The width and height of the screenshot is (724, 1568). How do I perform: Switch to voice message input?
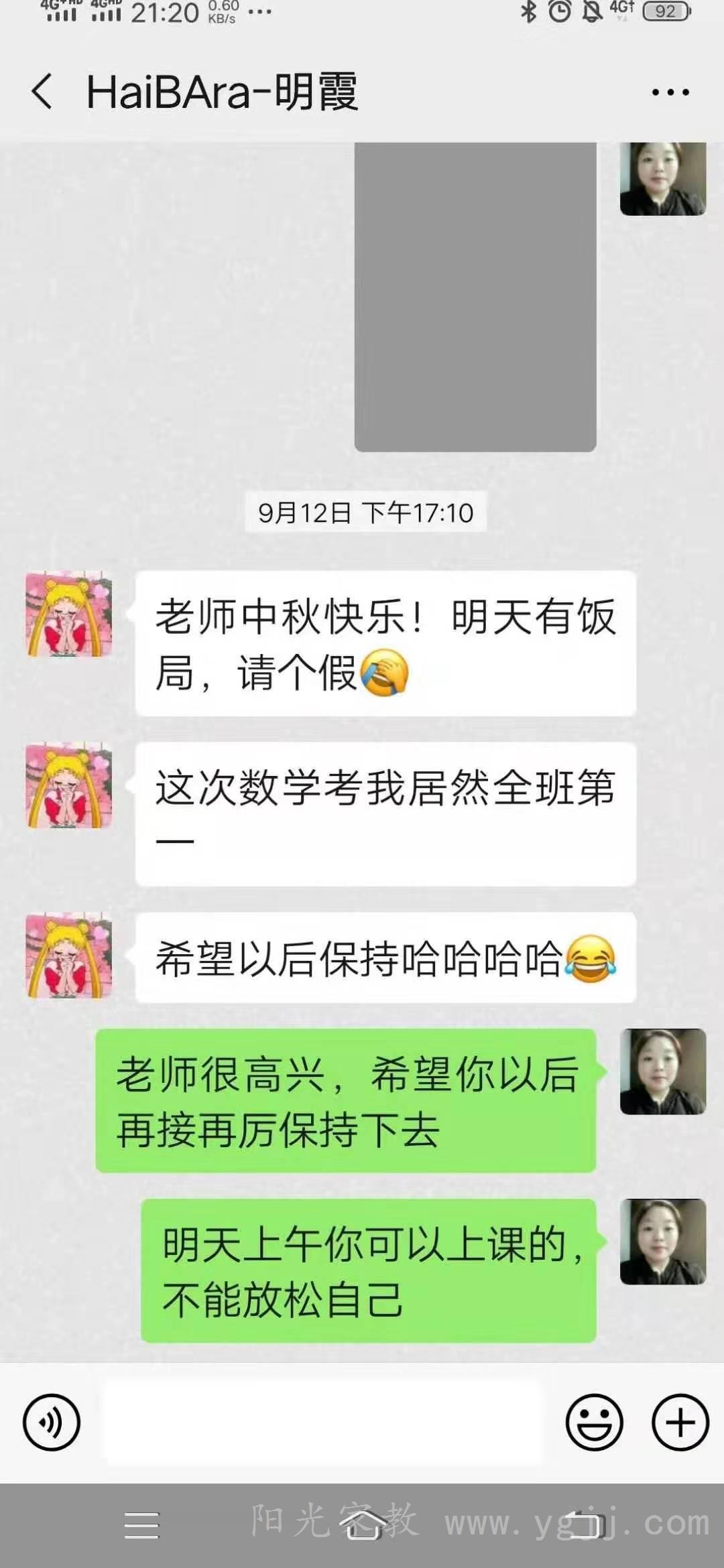52,1422
